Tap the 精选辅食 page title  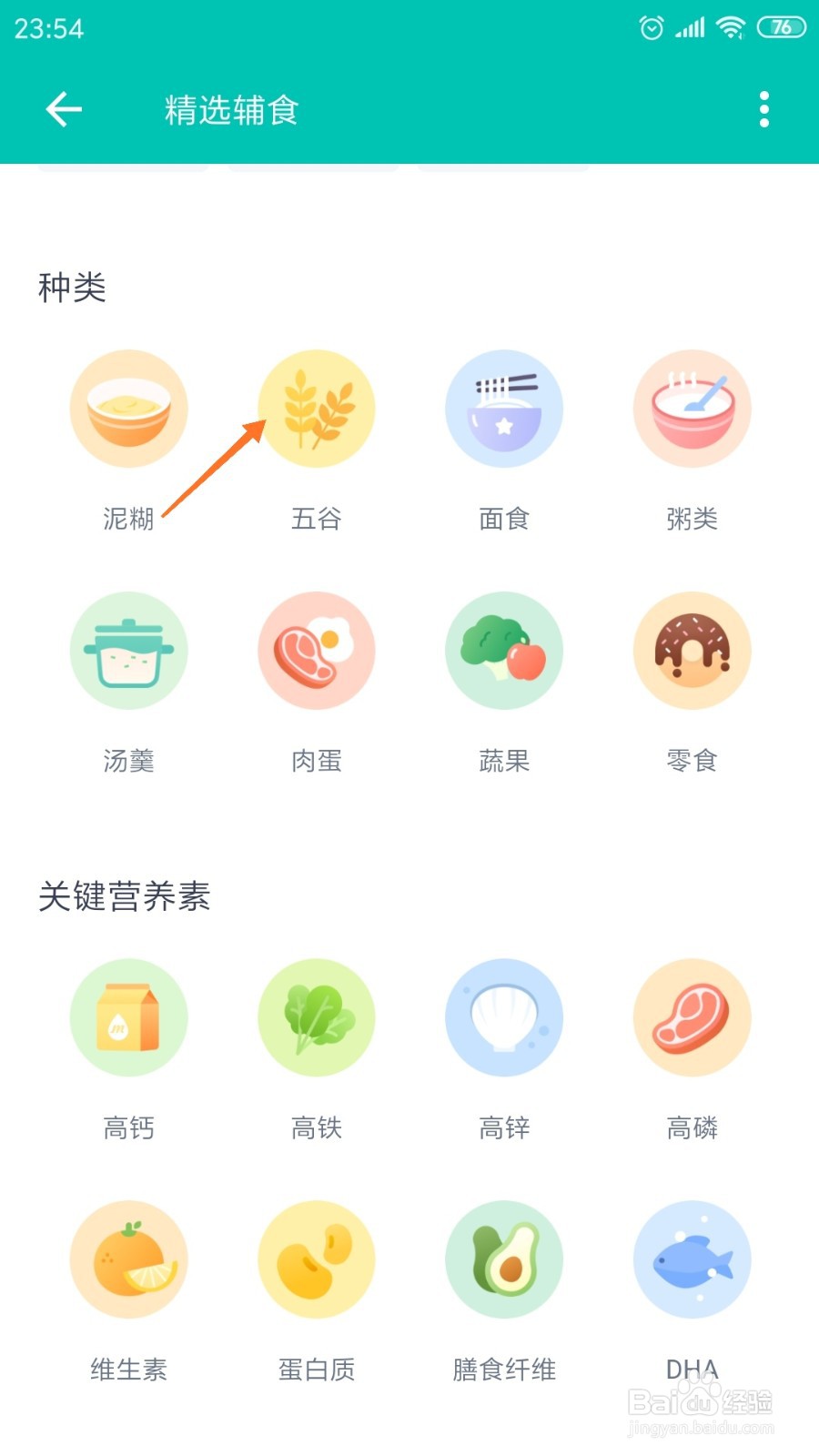[x=231, y=109]
